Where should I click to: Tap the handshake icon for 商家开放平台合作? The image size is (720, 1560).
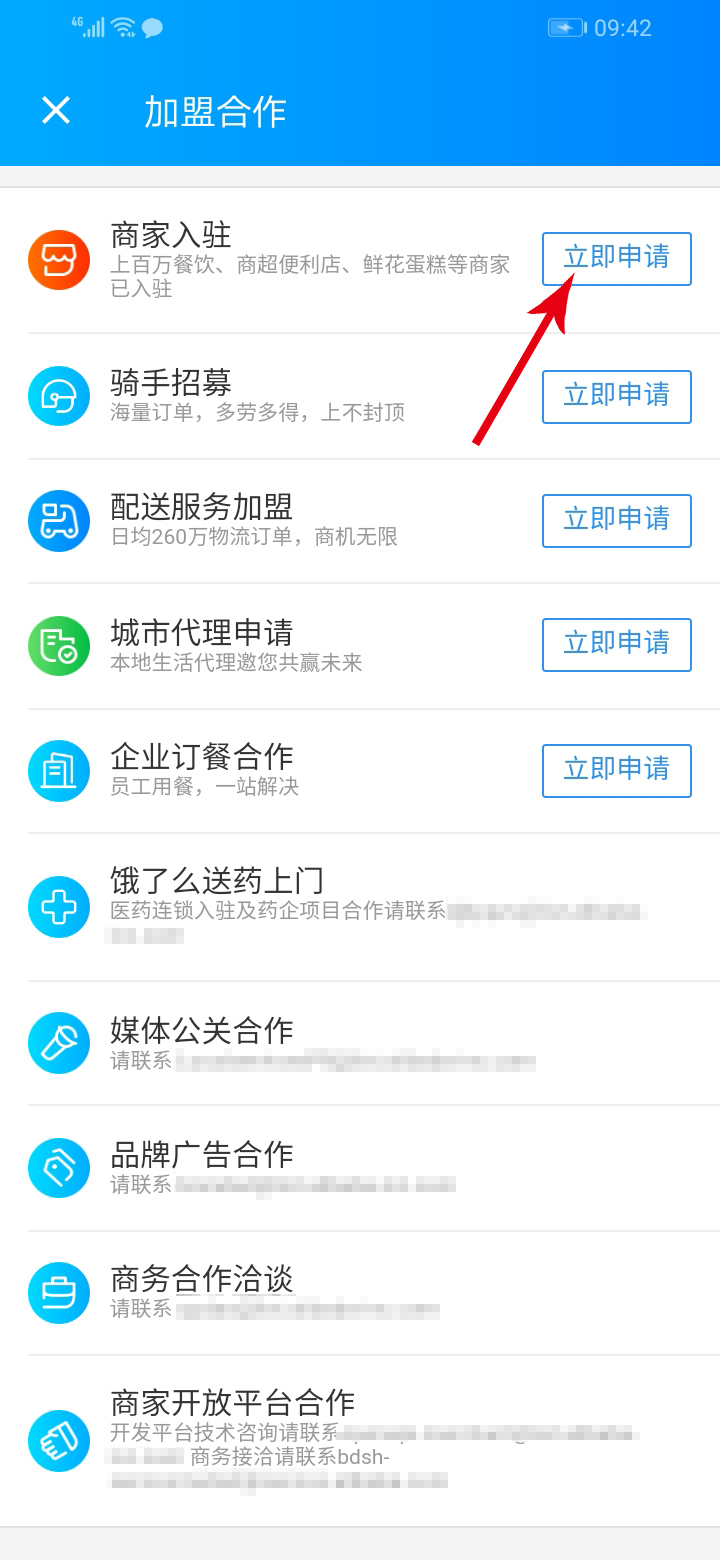pyautogui.click(x=58, y=1441)
